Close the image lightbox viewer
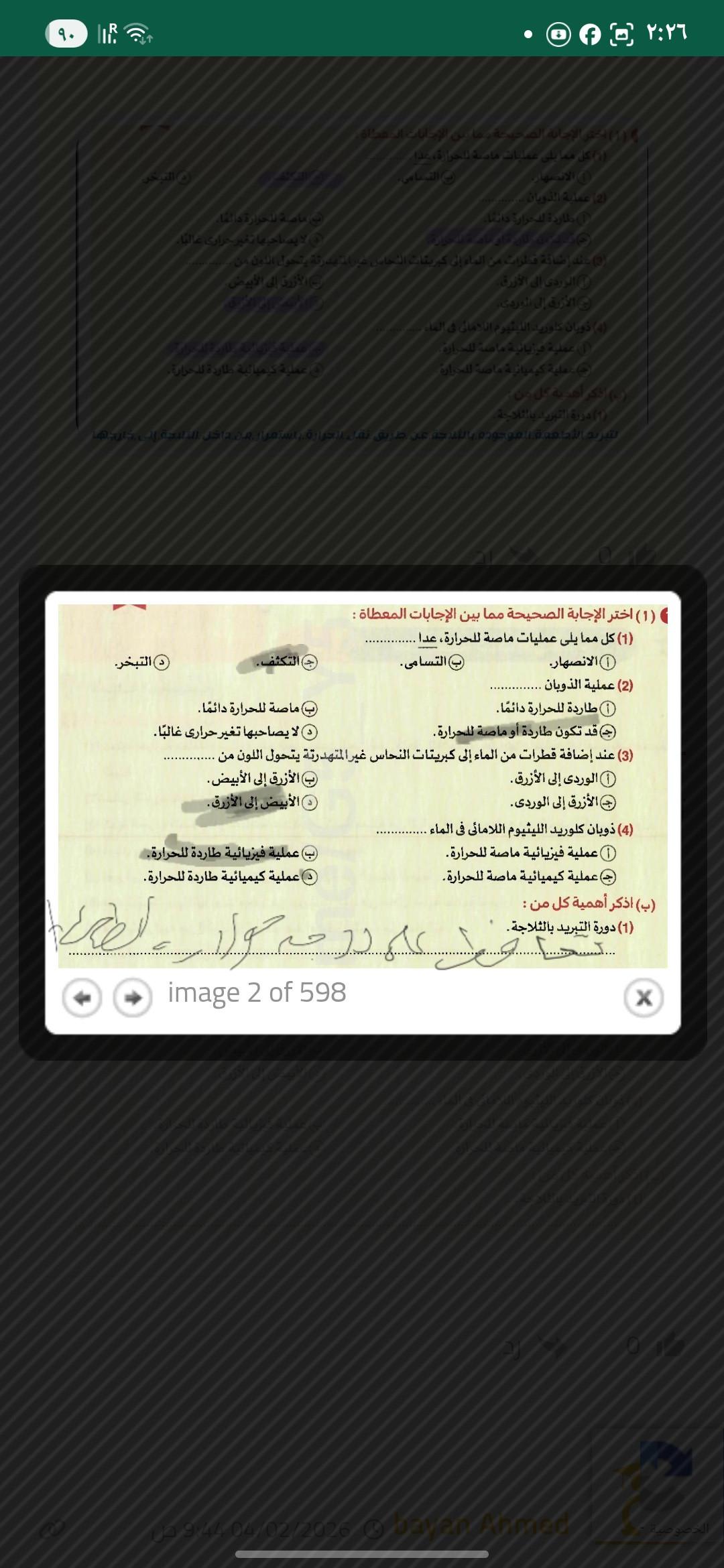Image resolution: width=724 pixels, height=1568 pixels. (644, 998)
